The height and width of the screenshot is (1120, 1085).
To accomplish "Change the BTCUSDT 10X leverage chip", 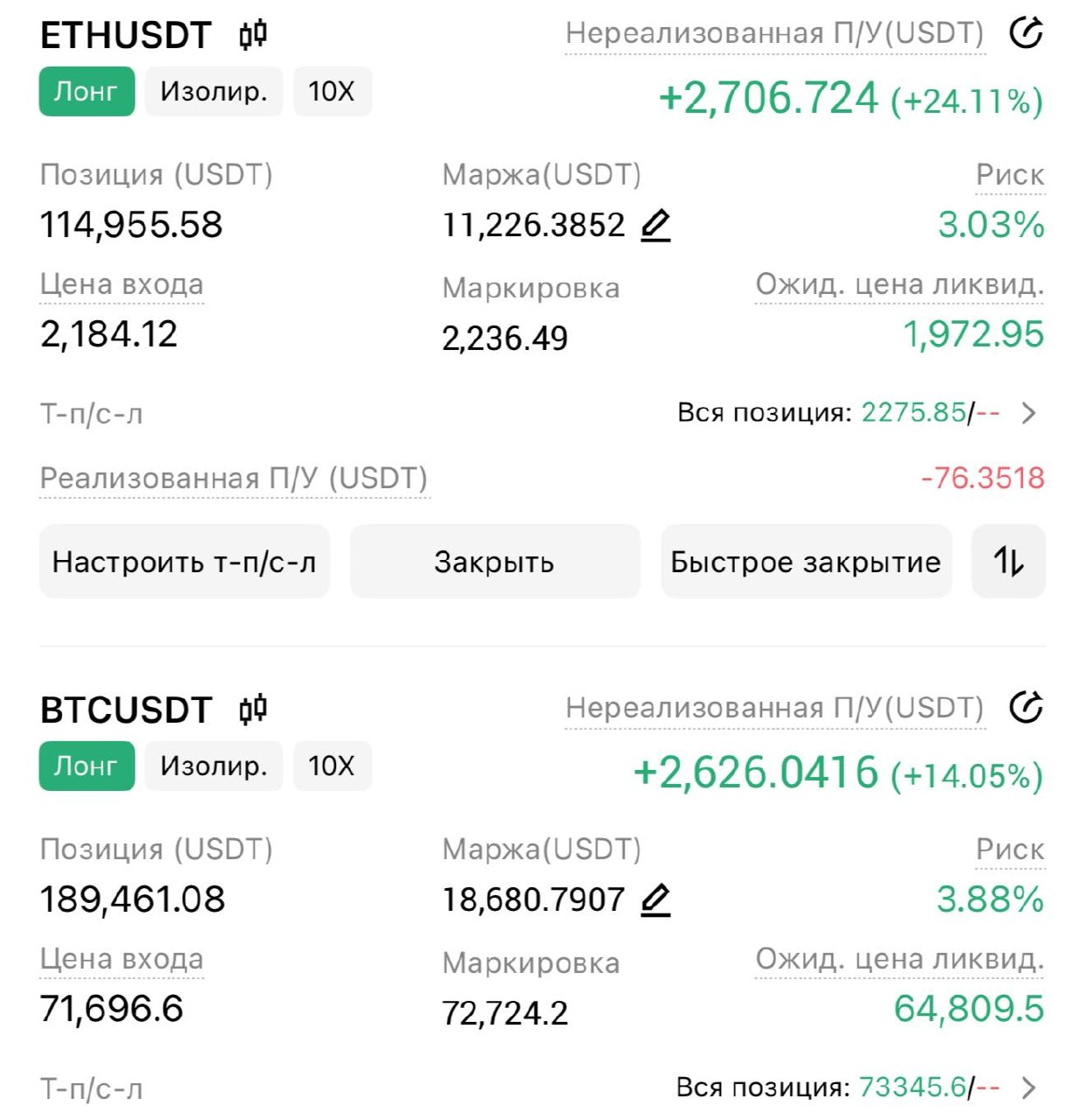I will pyautogui.click(x=332, y=766).
